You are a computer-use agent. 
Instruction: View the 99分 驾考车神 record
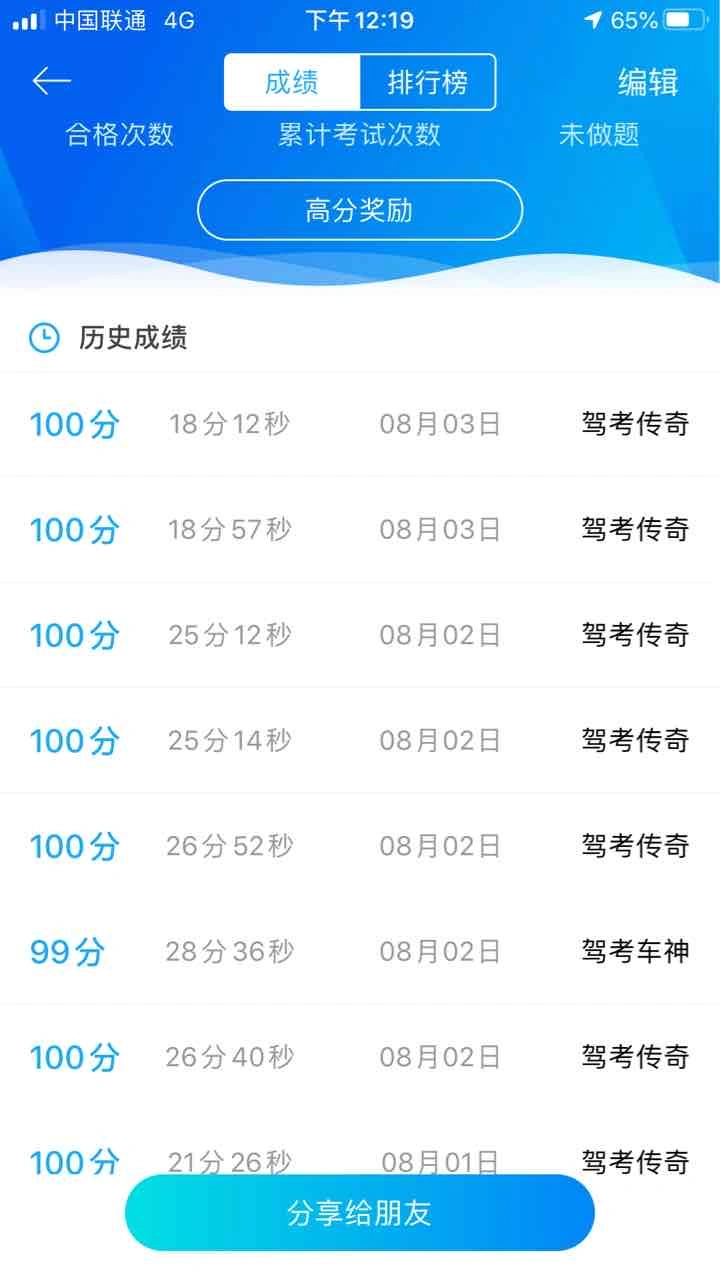coord(360,952)
